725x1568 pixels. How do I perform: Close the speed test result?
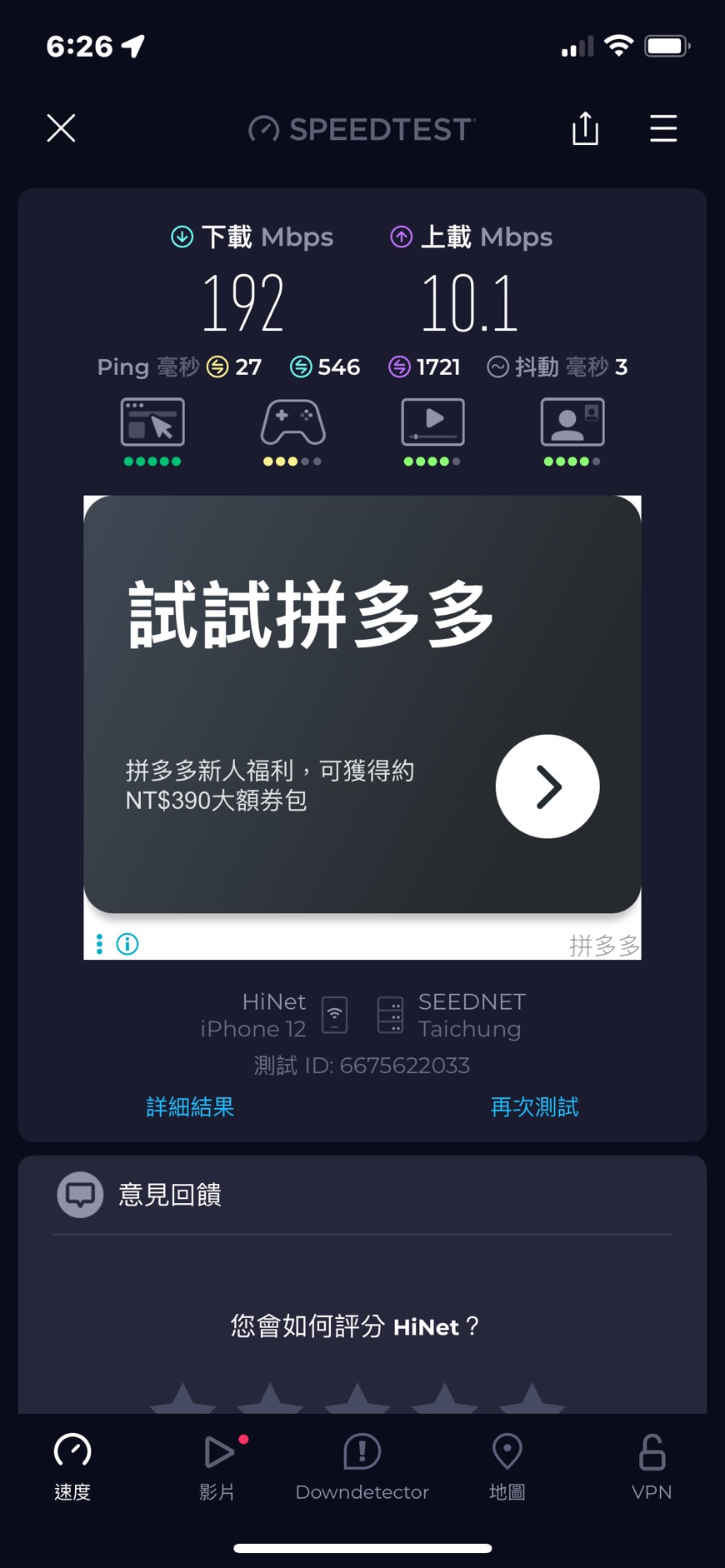(x=61, y=128)
